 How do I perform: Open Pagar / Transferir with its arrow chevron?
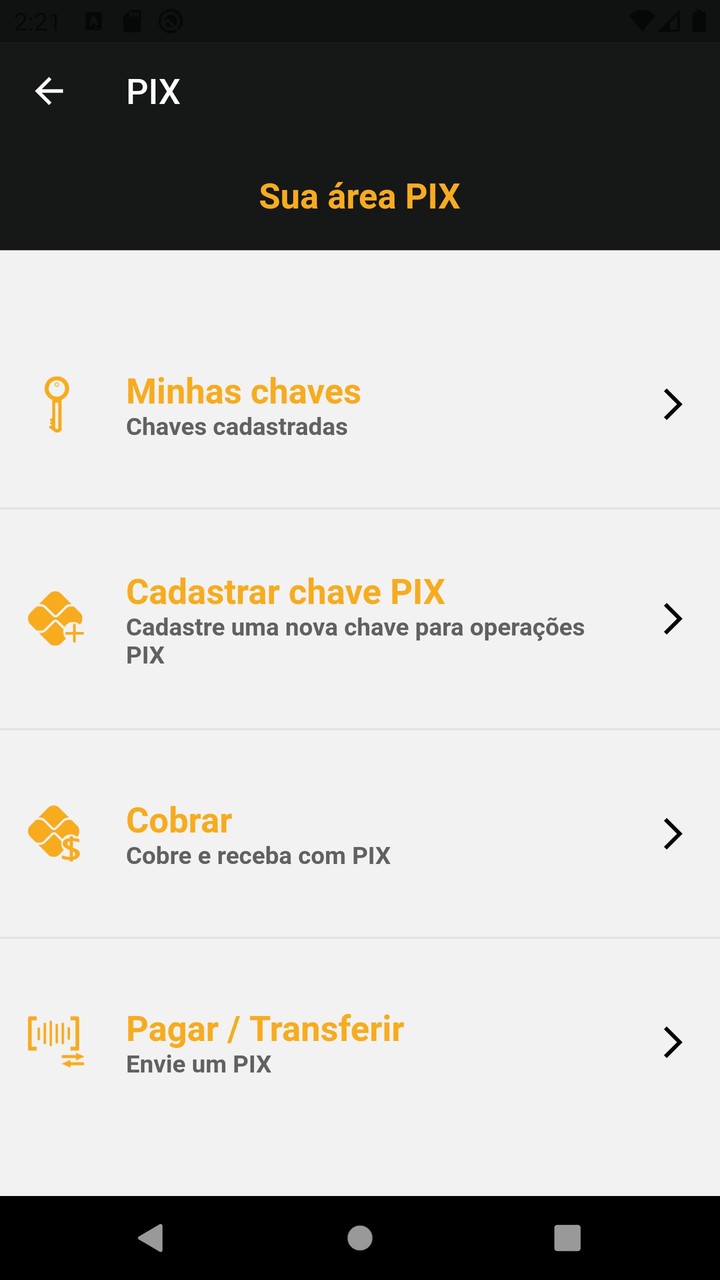coord(672,1042)
